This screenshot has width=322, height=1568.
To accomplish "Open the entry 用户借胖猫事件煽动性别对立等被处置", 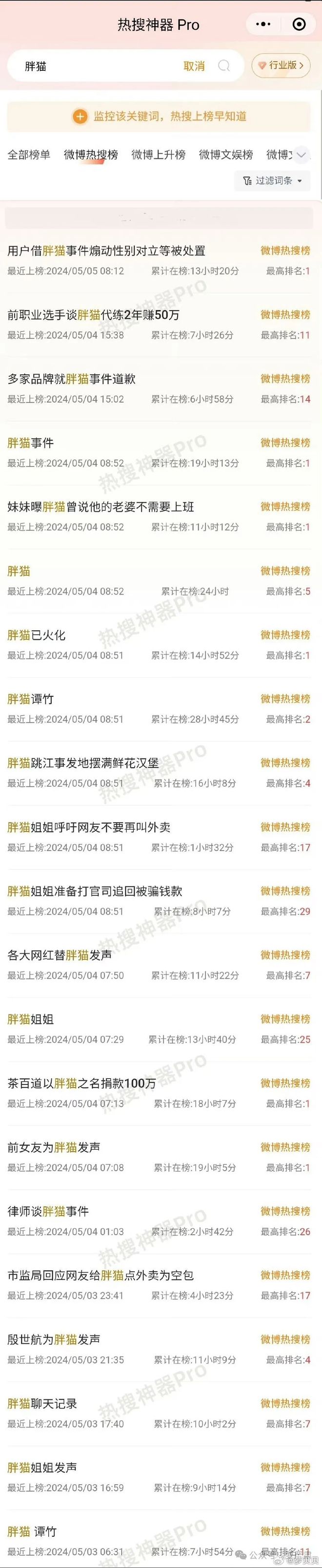I will tap(106, 251).
